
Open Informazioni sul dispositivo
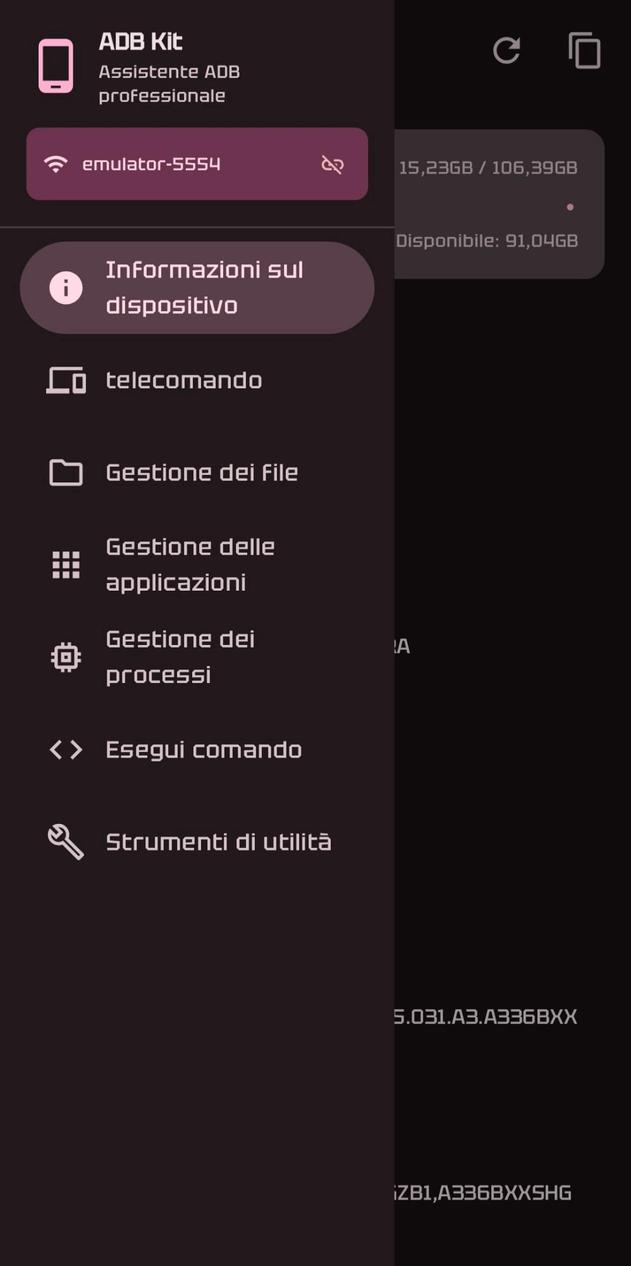point(197,288)
